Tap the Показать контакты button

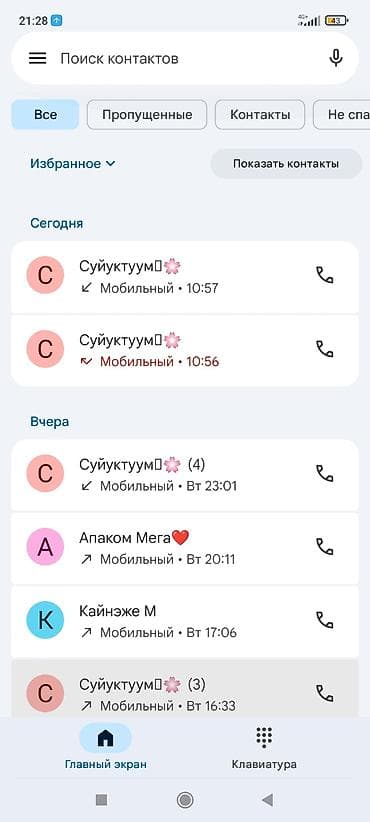[286, 164]
